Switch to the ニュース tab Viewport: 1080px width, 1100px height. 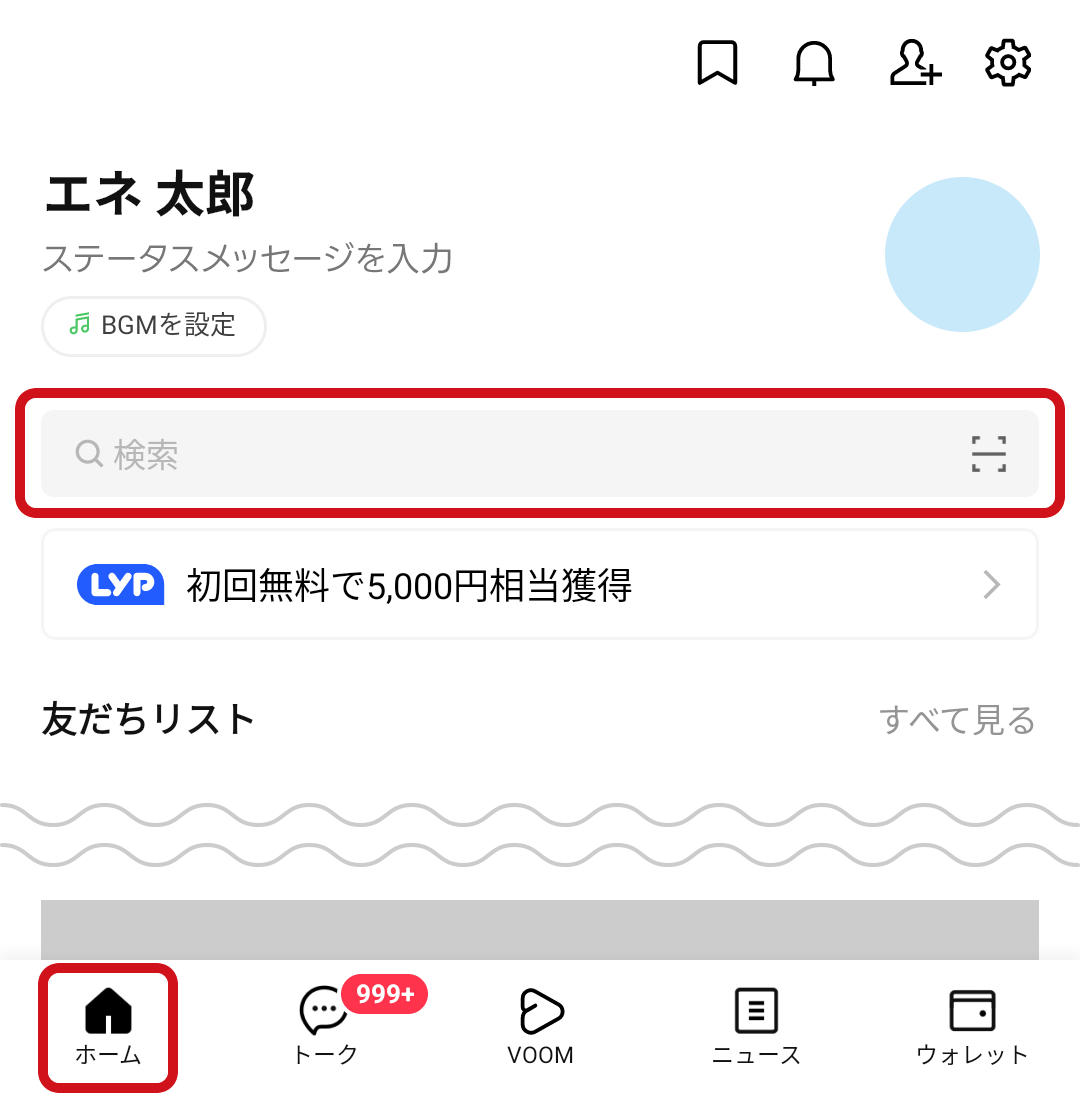(756, 1026)
